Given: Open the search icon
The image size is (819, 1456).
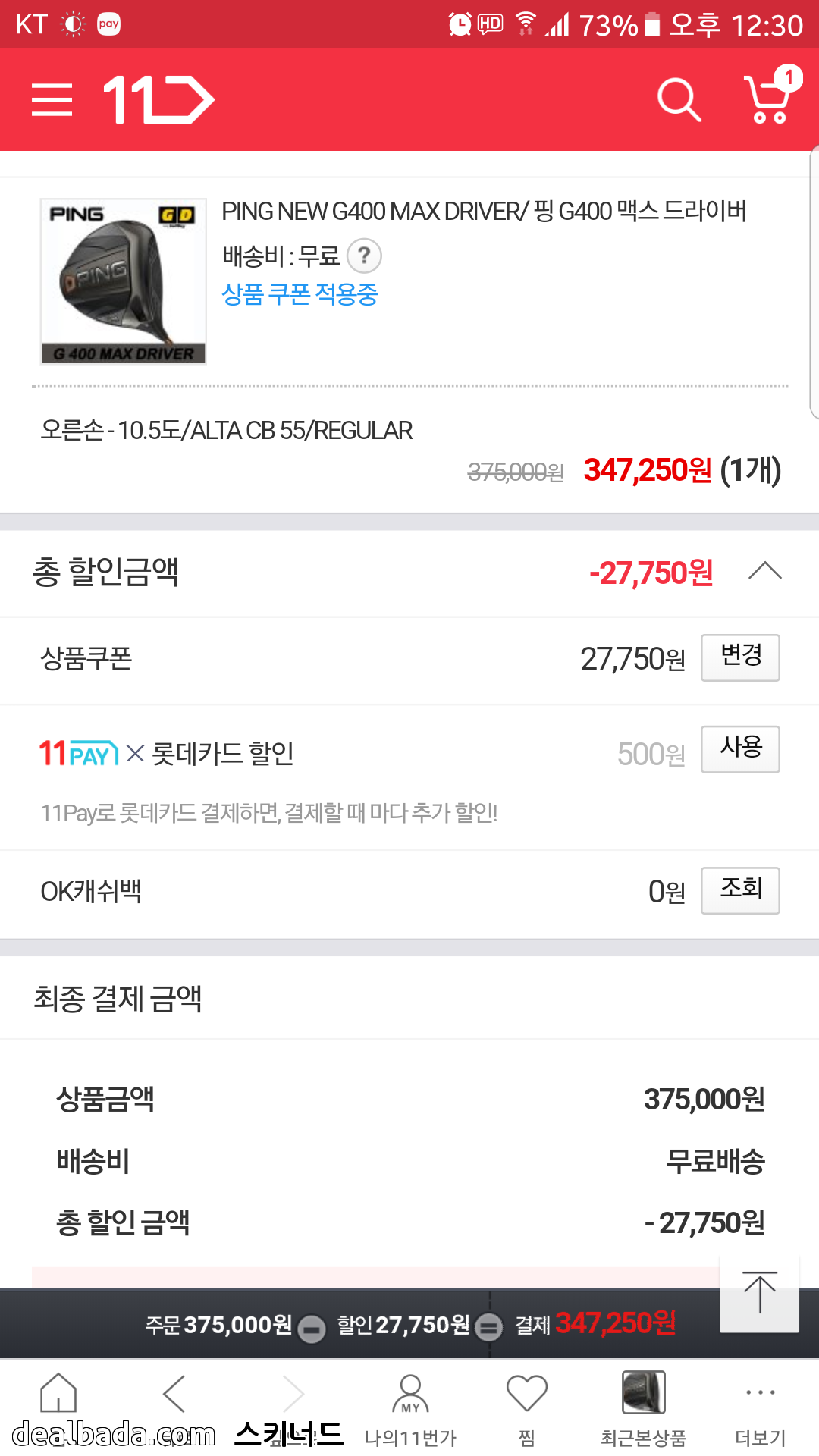Looking at the screenshot, I should tap(678, 99).
